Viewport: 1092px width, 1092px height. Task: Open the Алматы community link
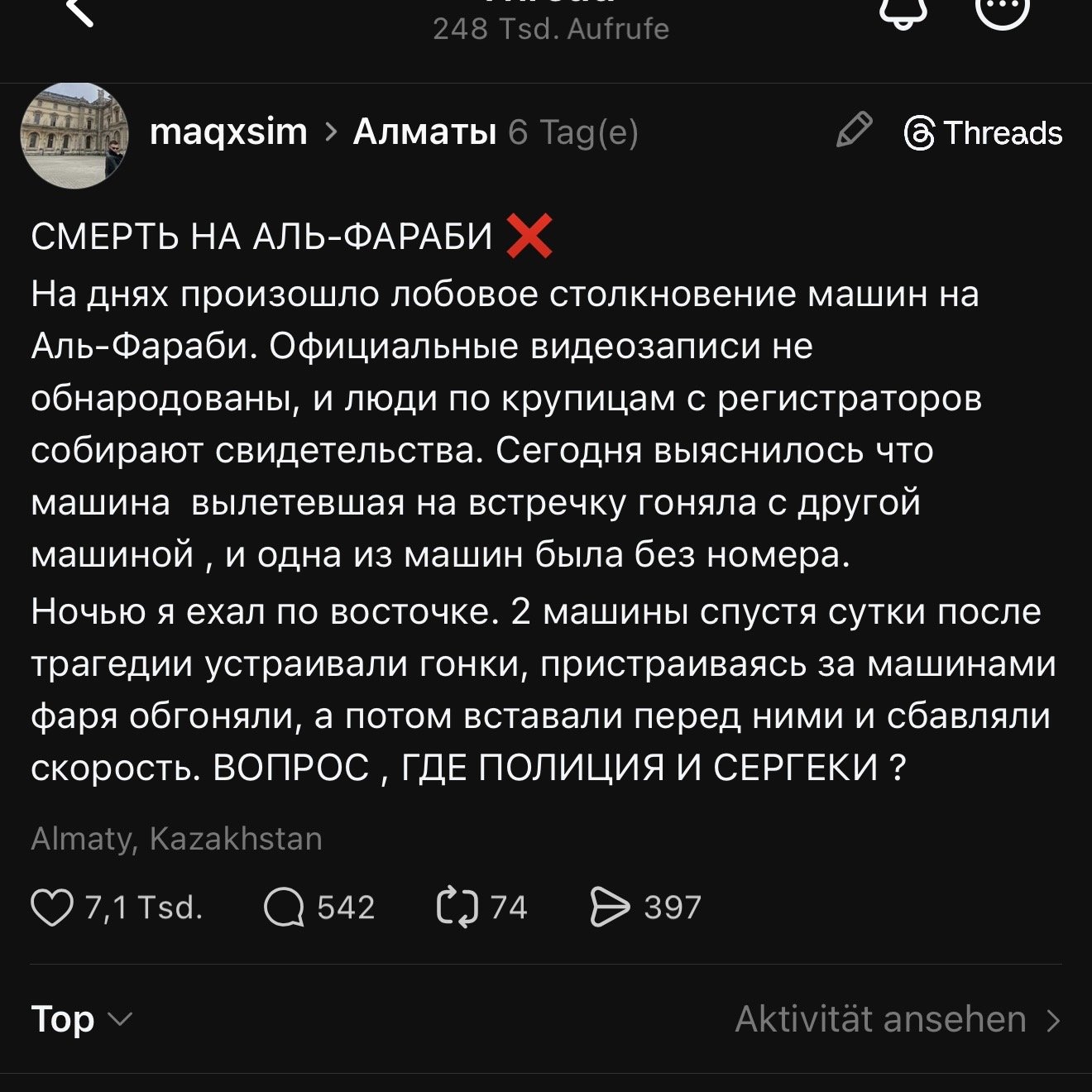click(424, 132)
